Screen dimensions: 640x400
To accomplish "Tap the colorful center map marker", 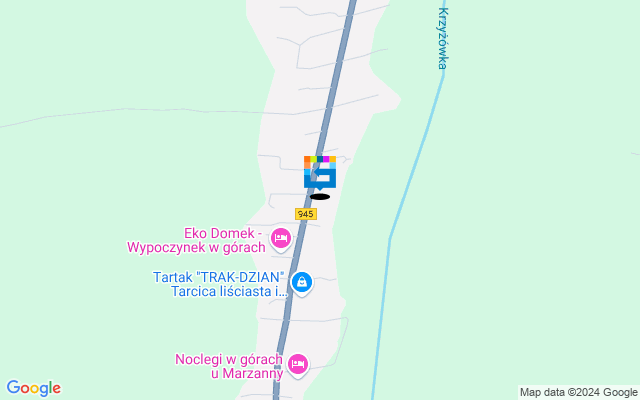I will pos(320,172).
